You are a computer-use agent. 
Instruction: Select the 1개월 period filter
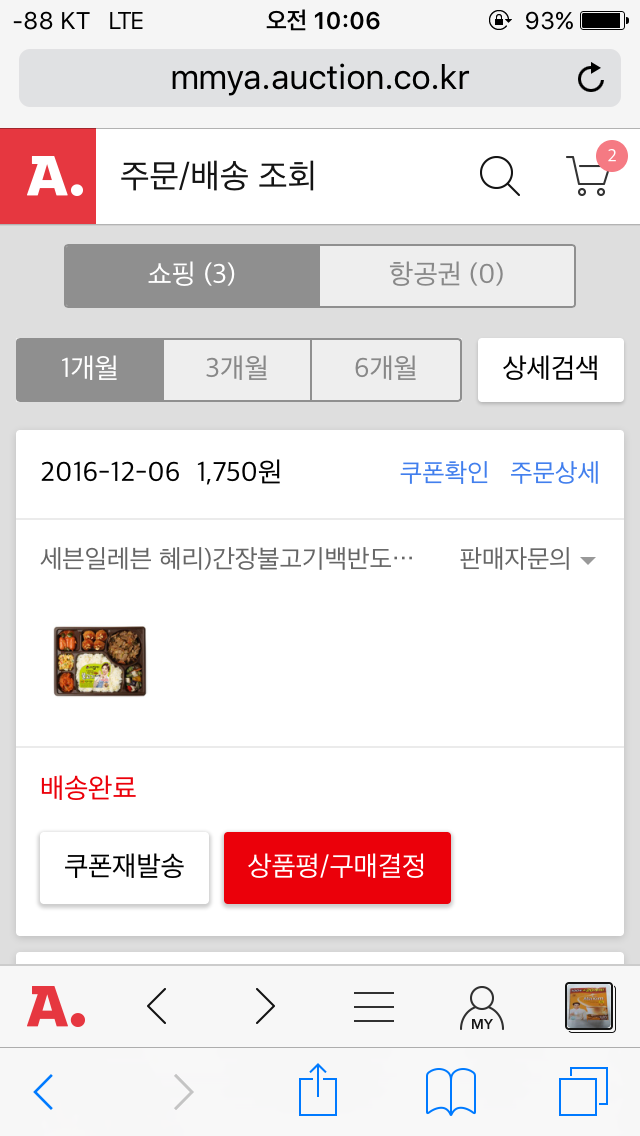click(x=90, y=369)
